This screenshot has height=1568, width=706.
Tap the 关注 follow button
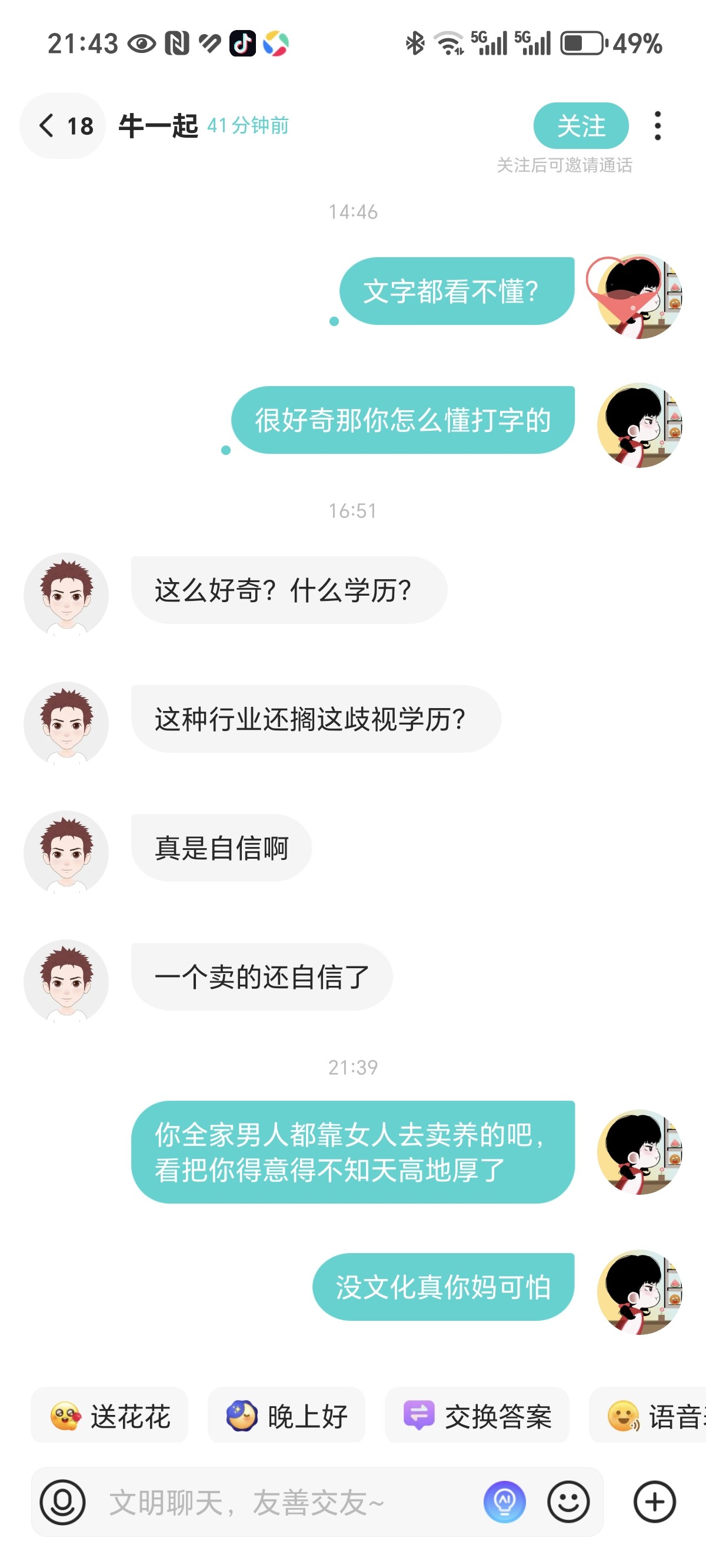[581, 126]
